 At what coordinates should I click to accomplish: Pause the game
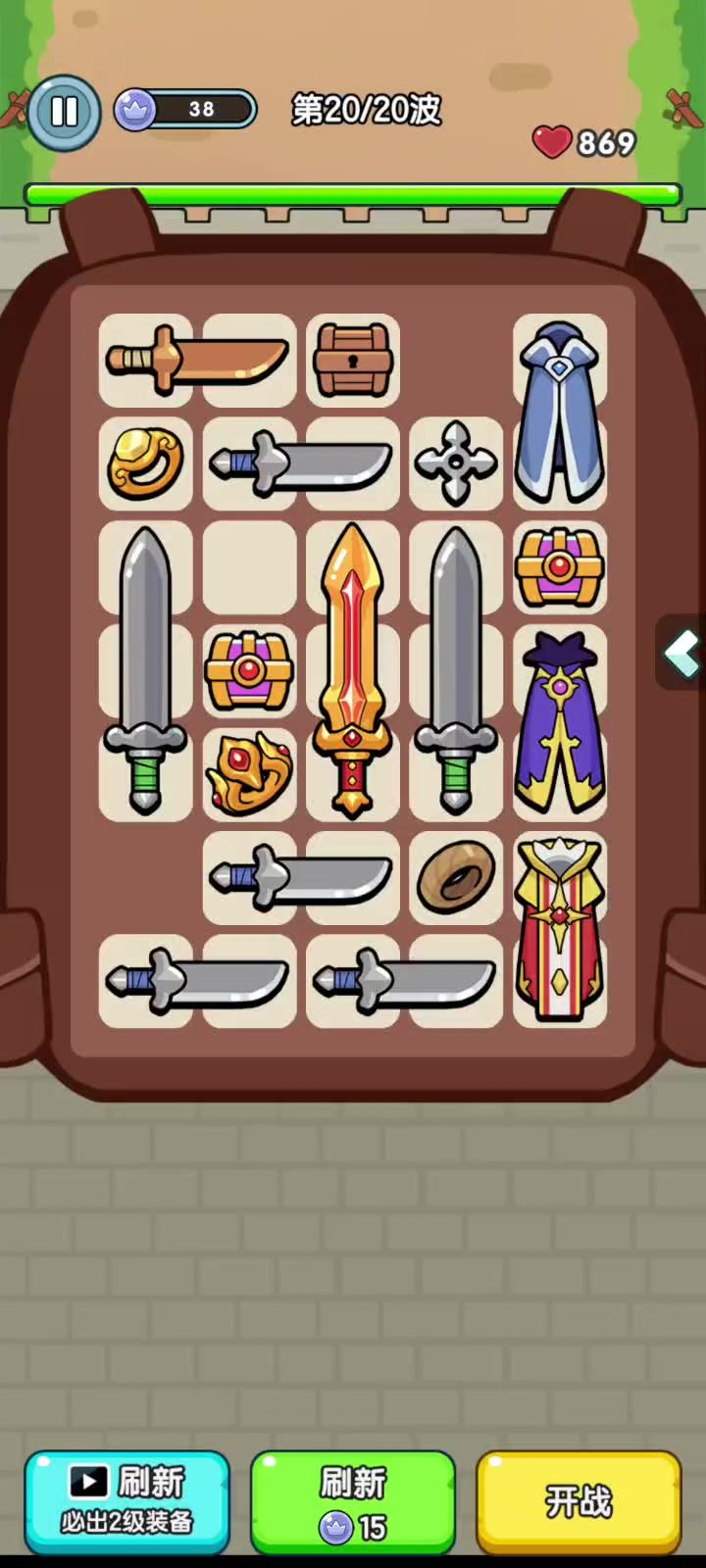click(x=64, y=111)
